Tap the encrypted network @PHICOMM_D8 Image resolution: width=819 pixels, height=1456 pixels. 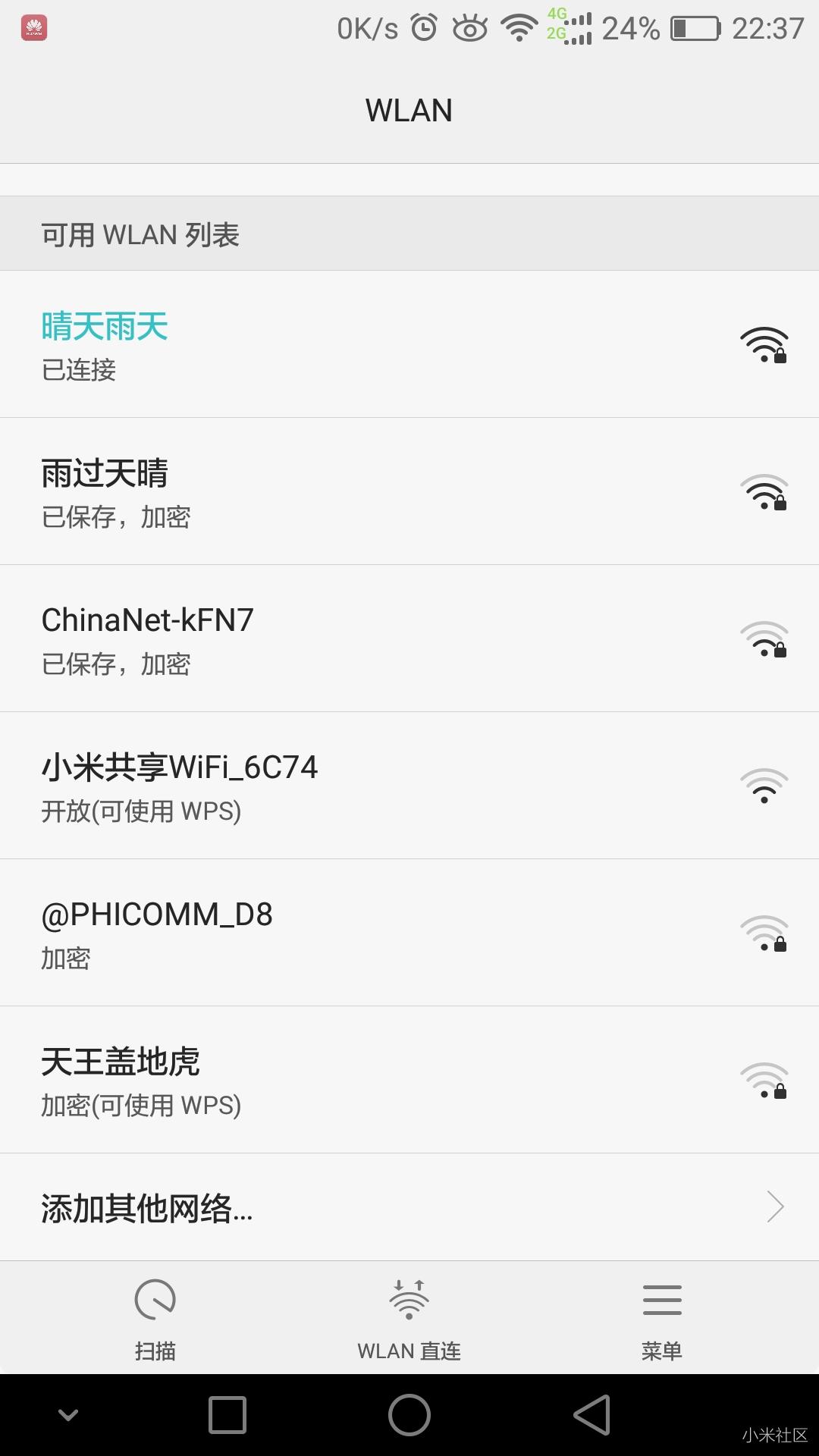tap(303, 933)
